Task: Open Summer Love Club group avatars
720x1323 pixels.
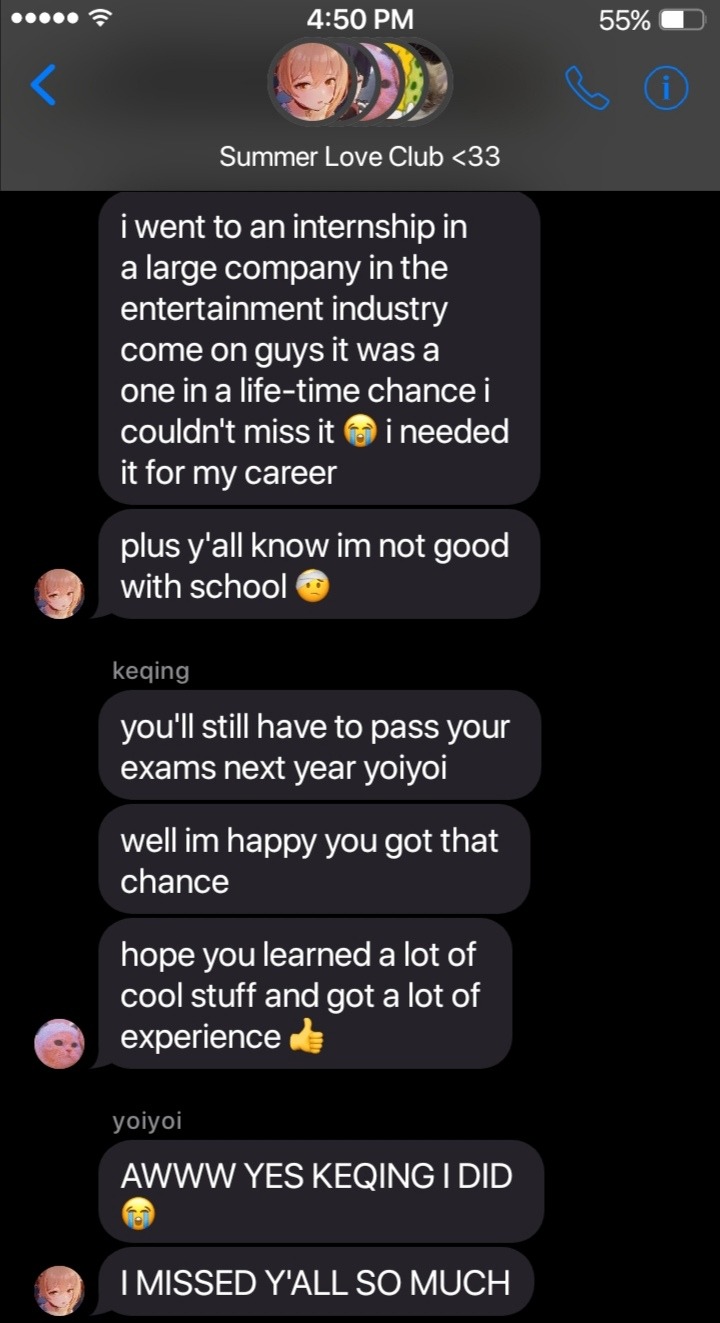Action: point(359,83)
